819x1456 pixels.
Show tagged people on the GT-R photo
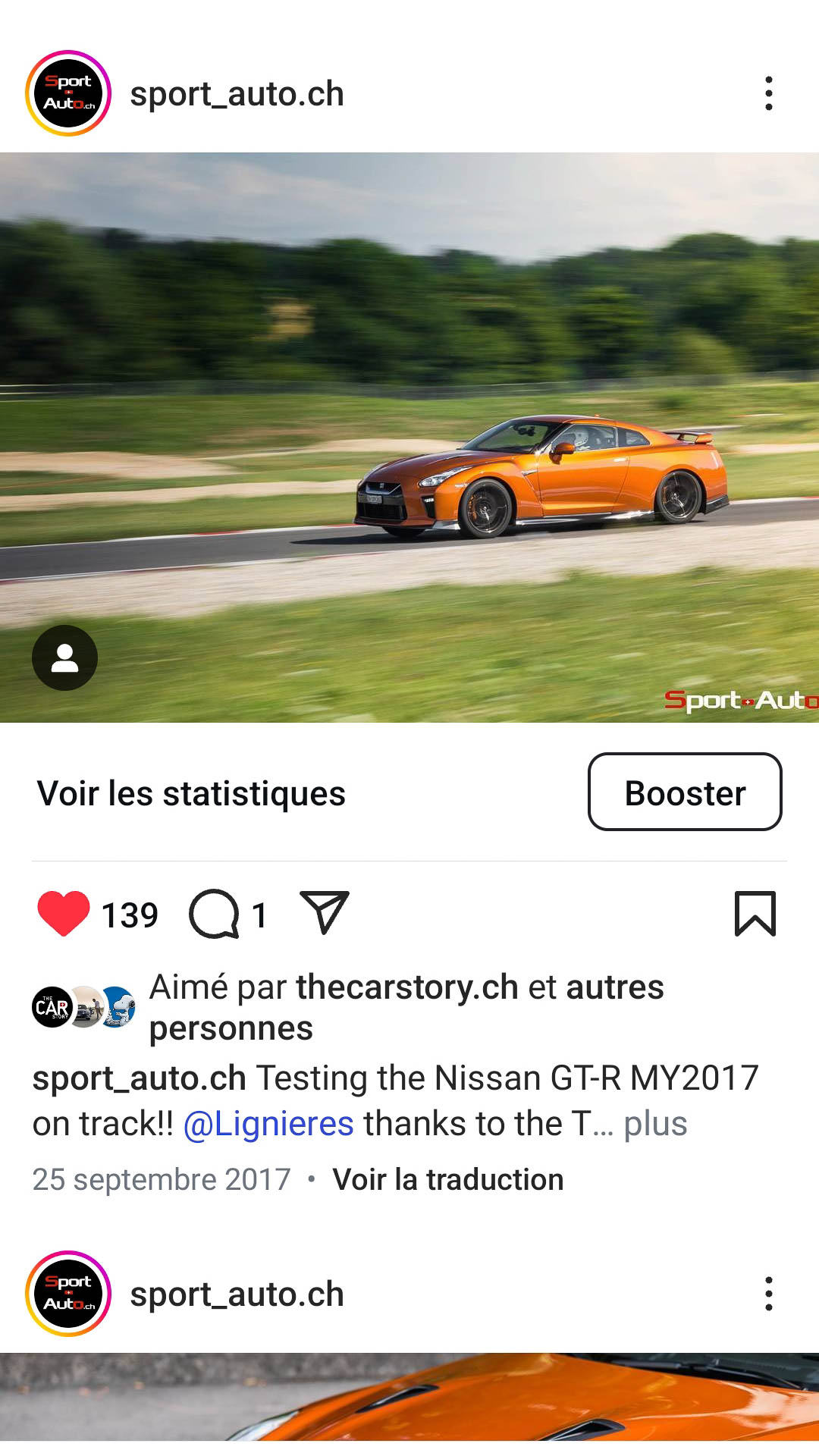[x=64, y=657]
